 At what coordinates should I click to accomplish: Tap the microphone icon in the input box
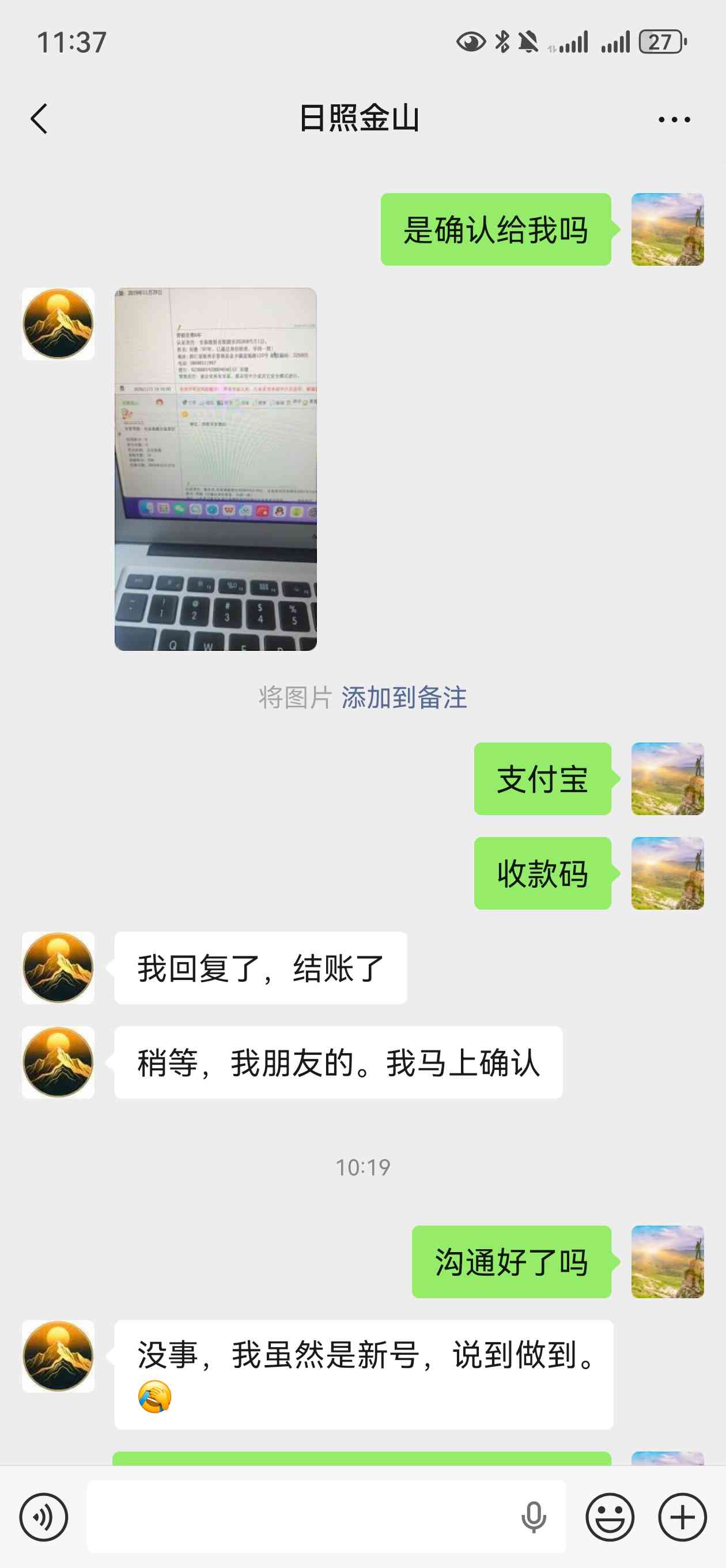pos(533,1517)
